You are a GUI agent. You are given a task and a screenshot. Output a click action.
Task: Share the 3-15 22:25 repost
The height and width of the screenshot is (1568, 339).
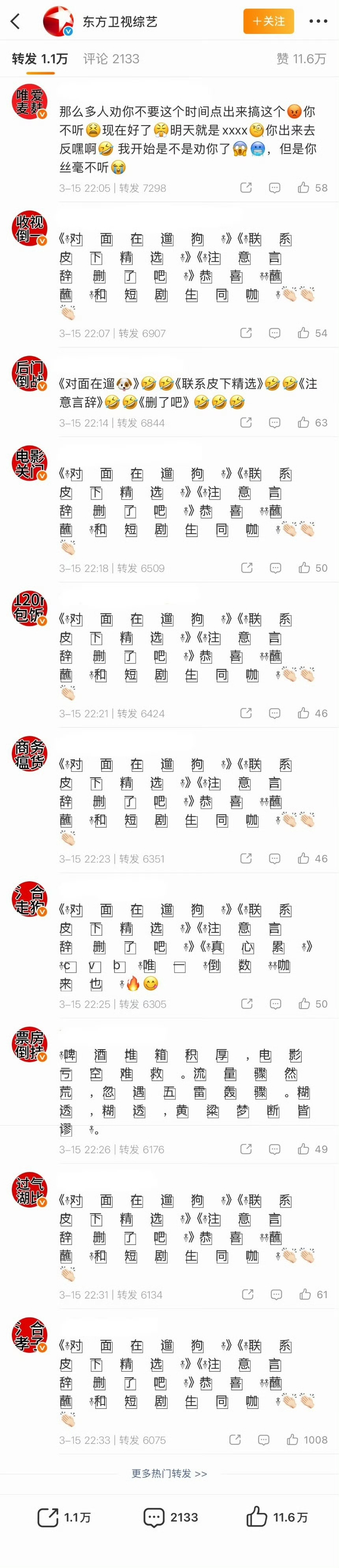click(x=246, y=1004)
